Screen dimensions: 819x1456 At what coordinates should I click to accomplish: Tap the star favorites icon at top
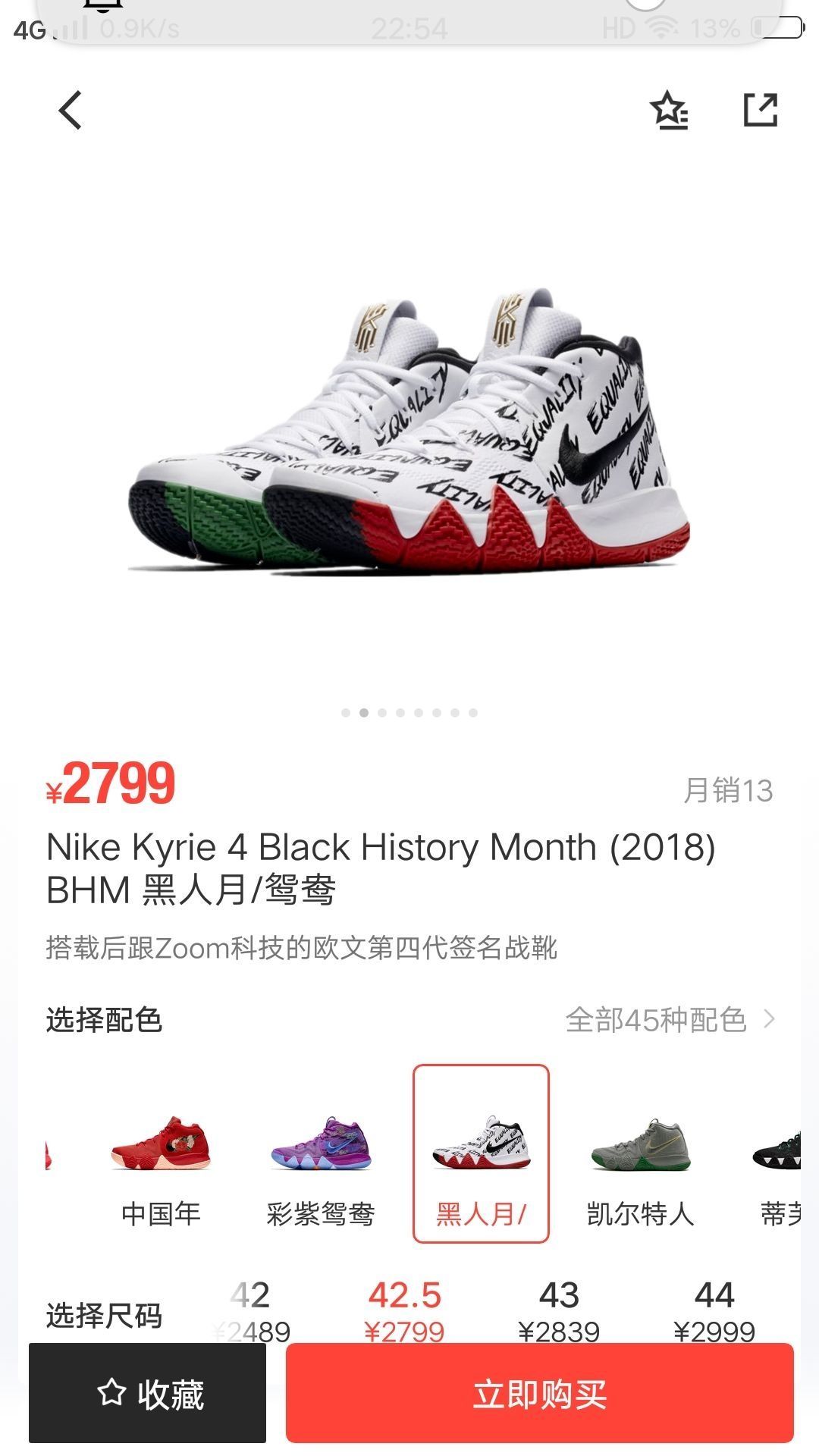tap(669, 111)
